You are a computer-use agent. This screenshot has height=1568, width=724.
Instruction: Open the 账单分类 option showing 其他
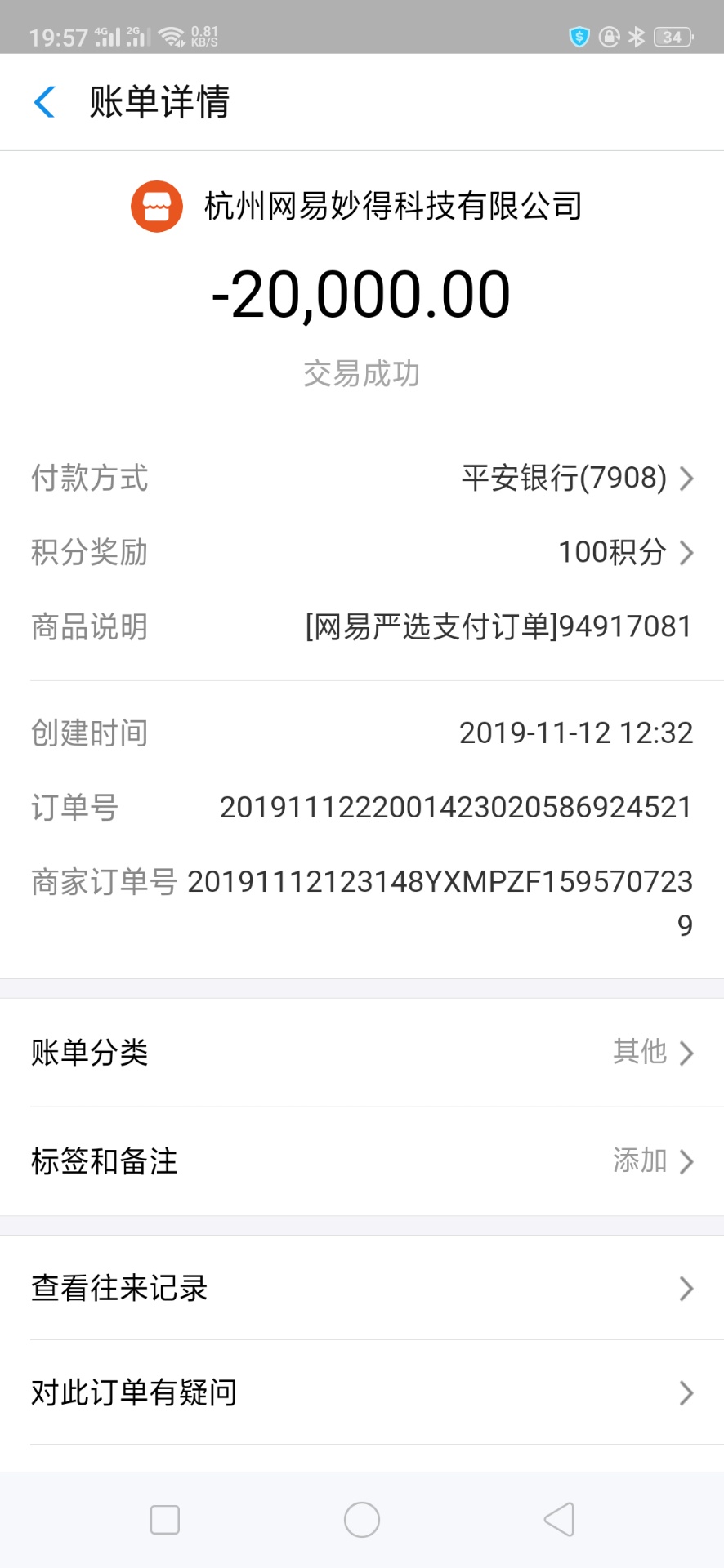click(x=362, y=1053)
